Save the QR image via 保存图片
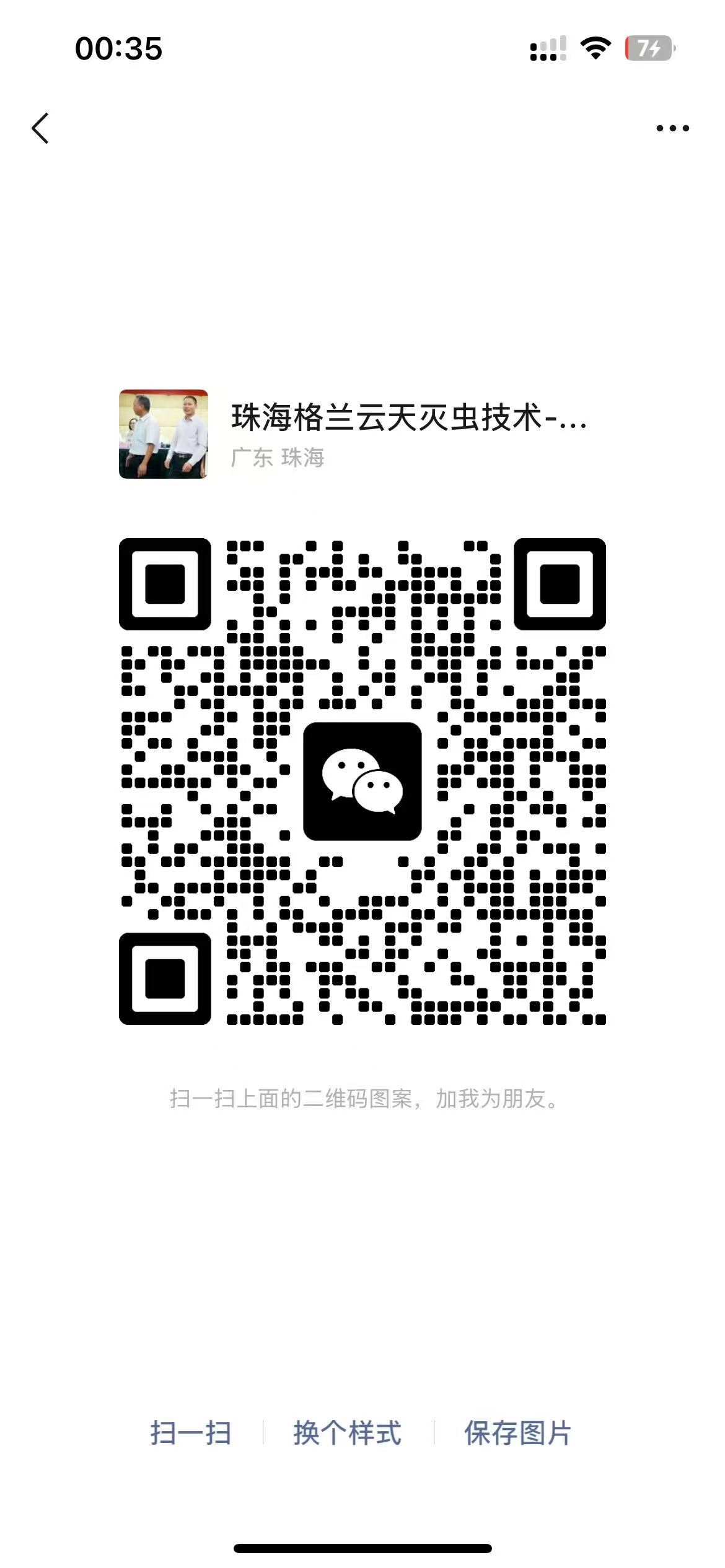Image resolution: width=725 pixels, height=1568 pixels. [517, 1433]
